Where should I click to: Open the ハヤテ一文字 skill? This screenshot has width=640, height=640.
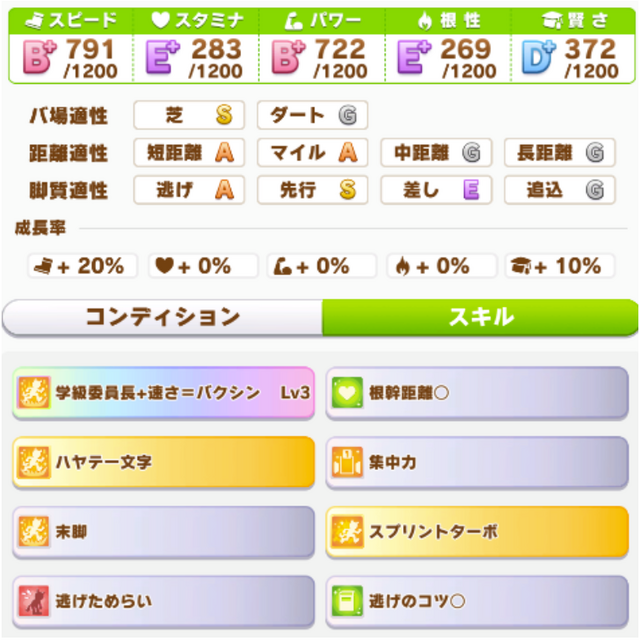click(163, 463)
